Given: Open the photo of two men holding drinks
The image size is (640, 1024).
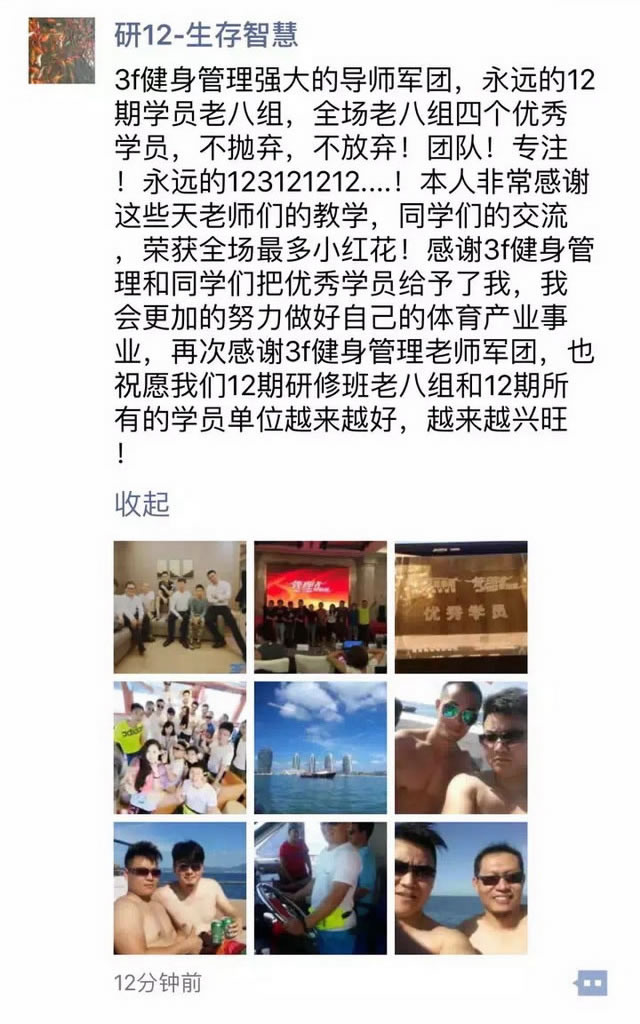Looking at the screenshot, I should click(179, 888).
